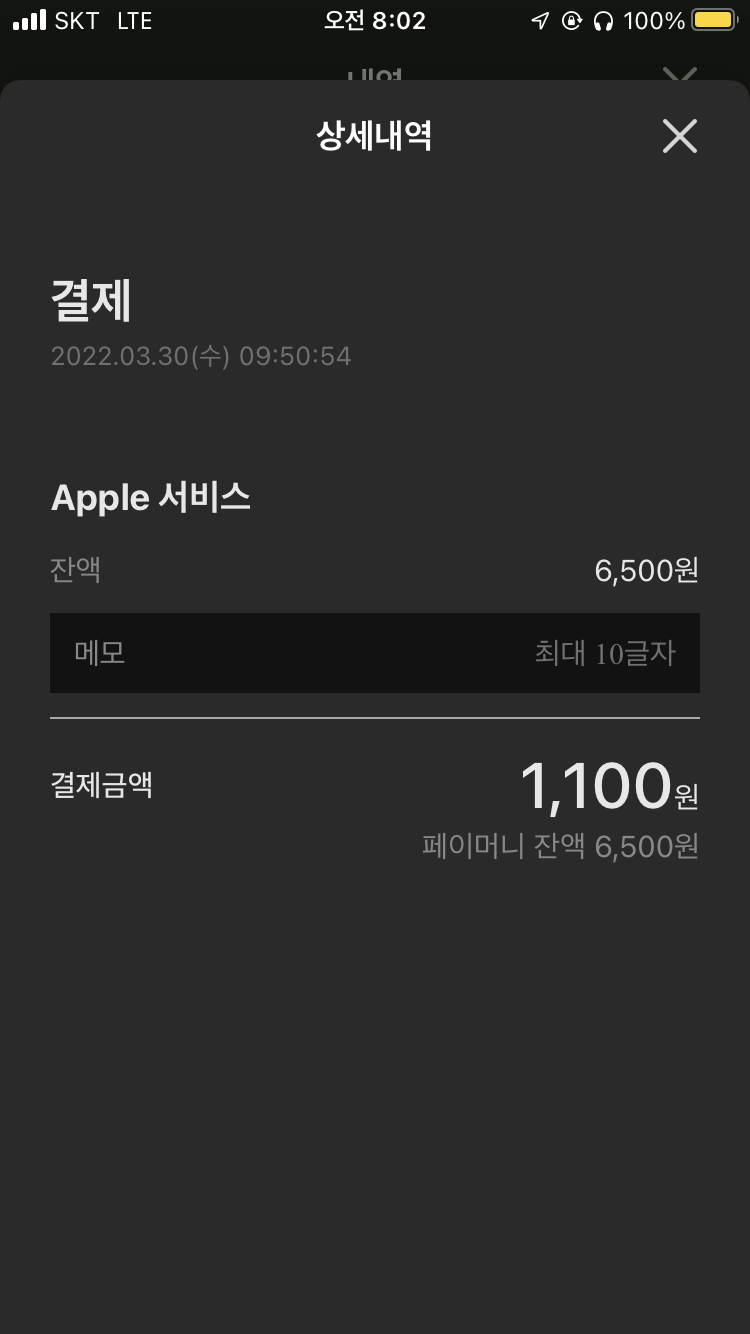Tap the 메모 memo input field
This screenshot has width=750, height=1334.
(375, 653)
